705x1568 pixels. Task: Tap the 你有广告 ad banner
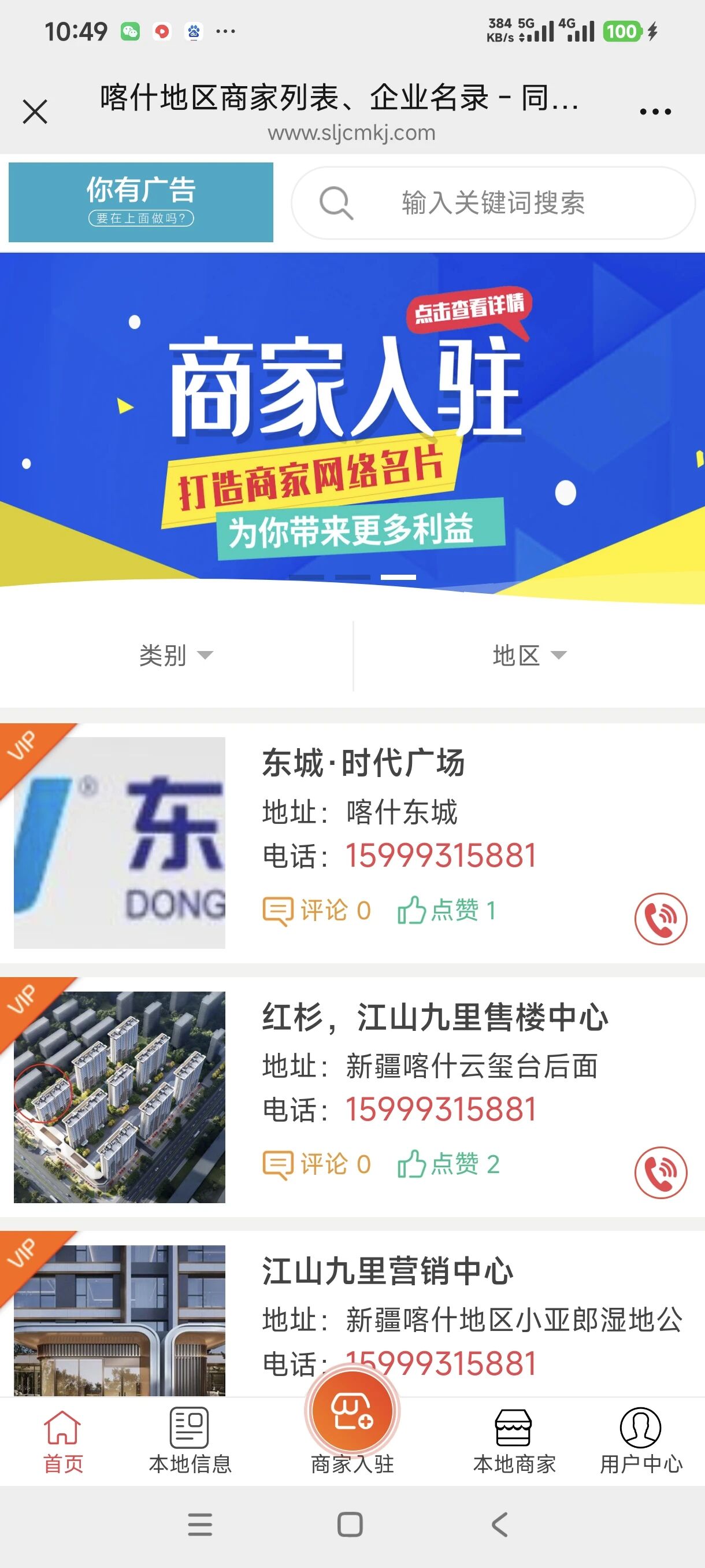coord(140,202)
